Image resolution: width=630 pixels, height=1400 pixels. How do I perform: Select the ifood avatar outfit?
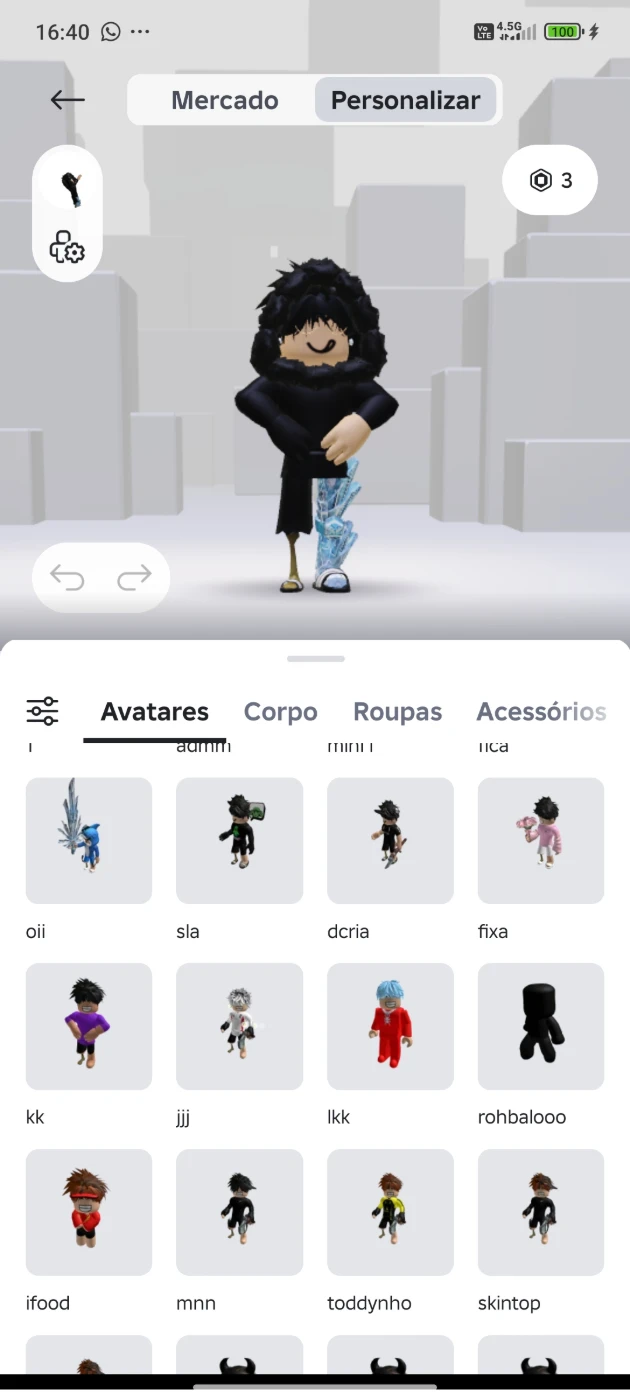click(89, 1212)
